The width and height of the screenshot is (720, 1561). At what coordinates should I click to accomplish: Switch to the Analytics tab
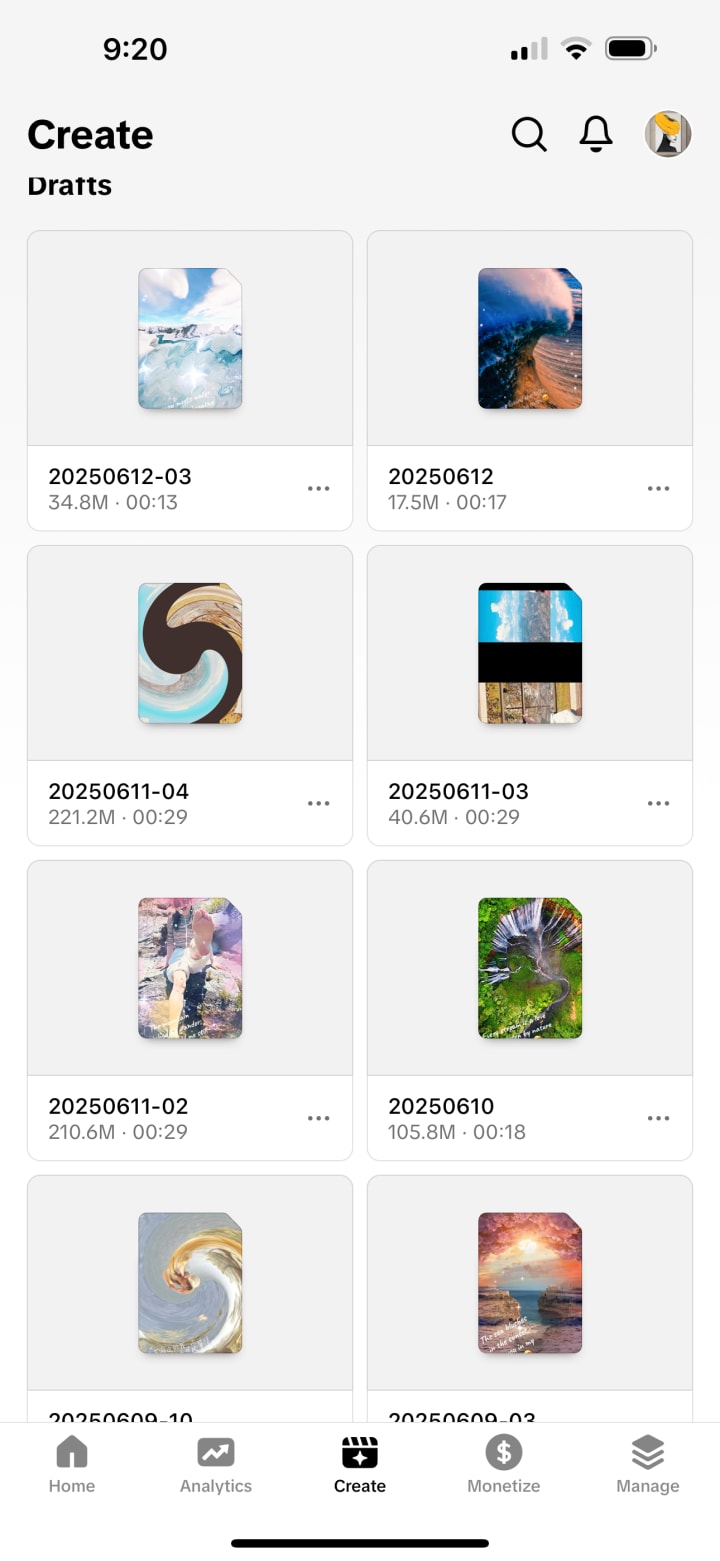(216, 1464)
